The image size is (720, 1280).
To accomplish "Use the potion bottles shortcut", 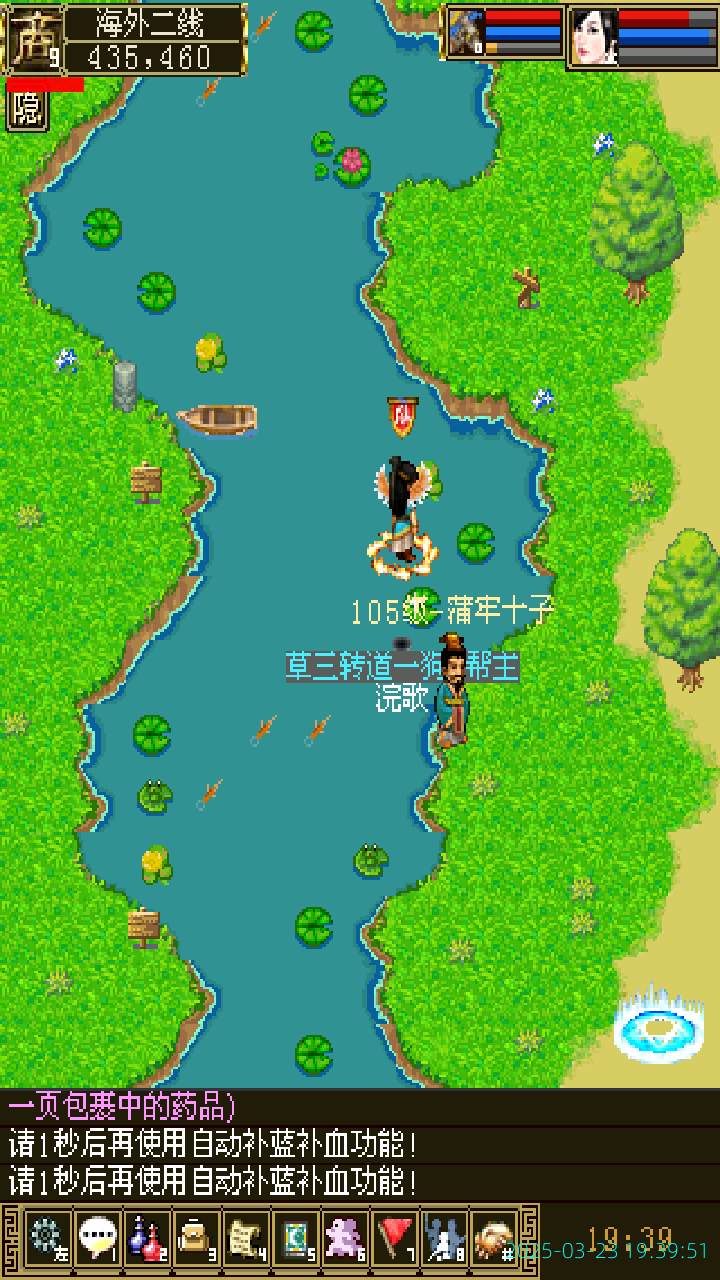I will tap(147, 1238).
